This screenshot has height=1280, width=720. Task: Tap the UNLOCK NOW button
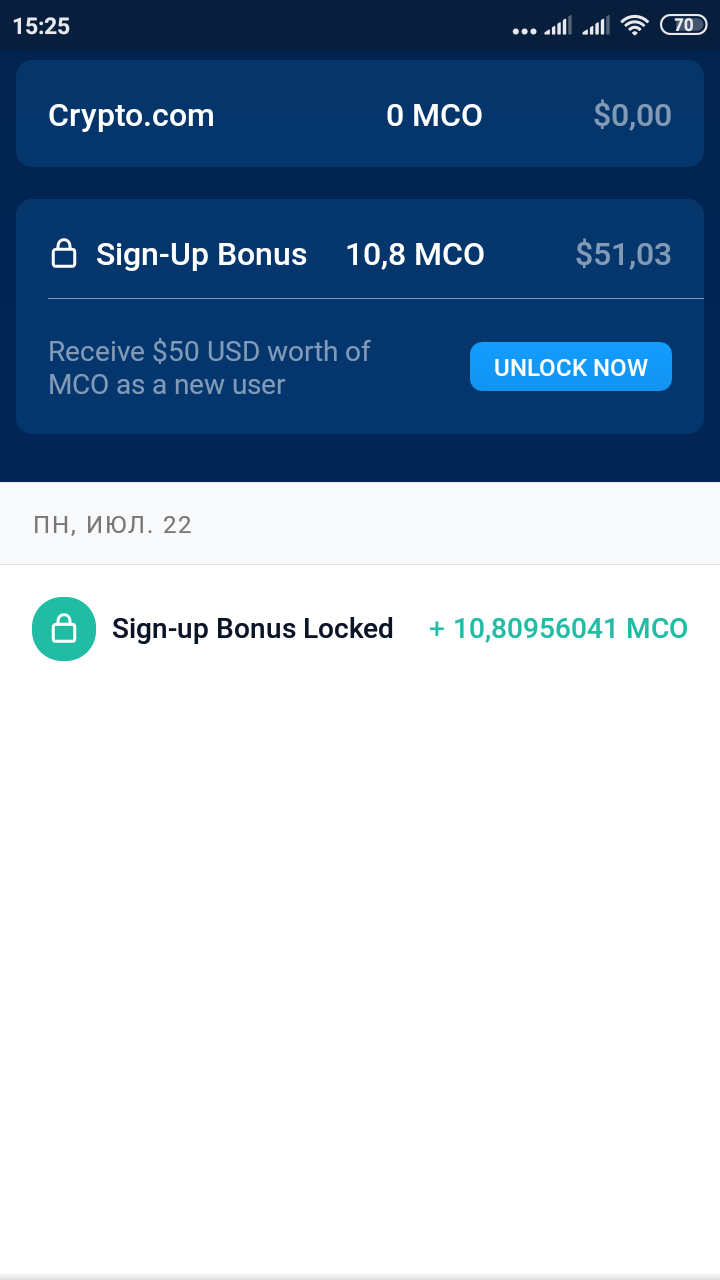coord(570,367)
